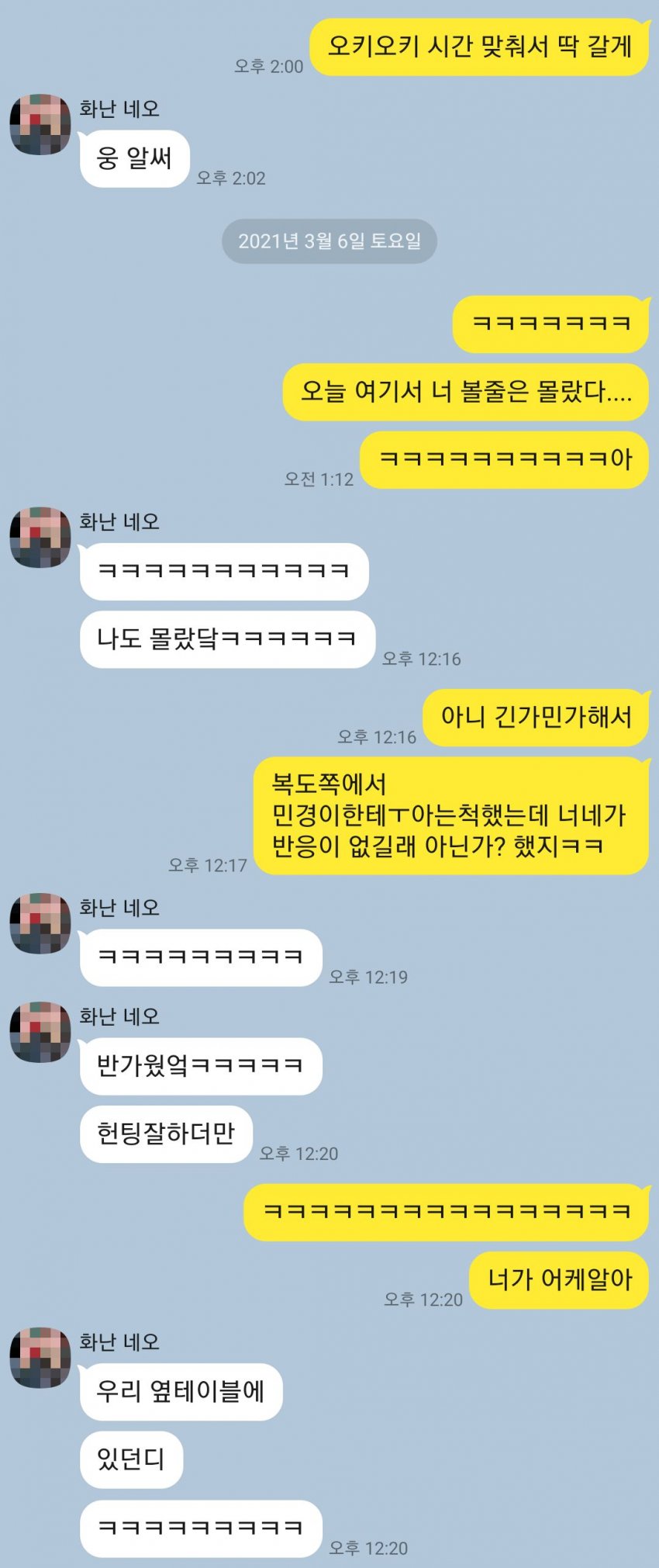Open 화난 네오's profile picture beside '웅 알써'
The width and height of the screenshot is (659, 1568).
(40, 125)
